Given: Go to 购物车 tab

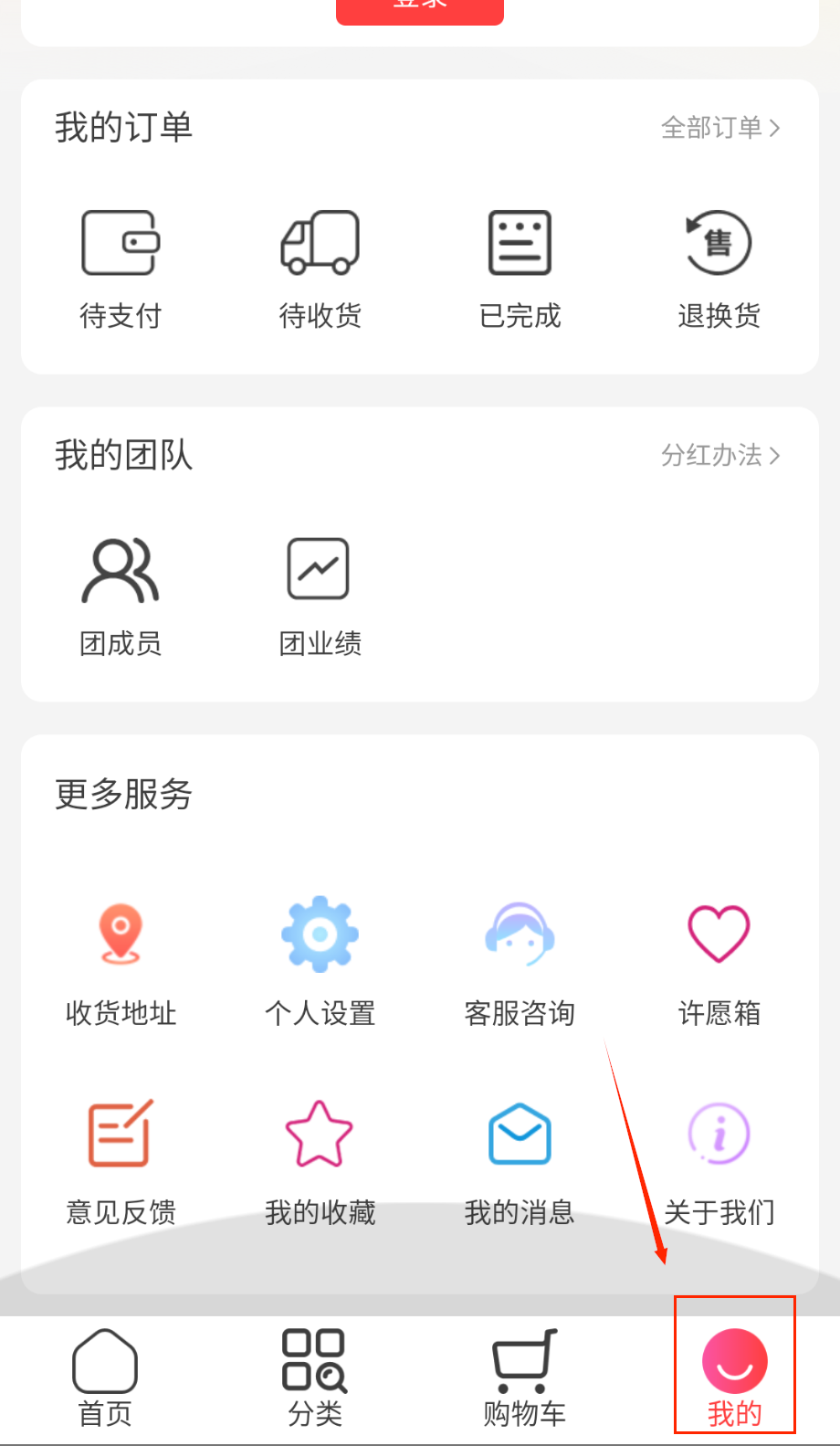Looking at the screenshot, I should click(x=525, y=1378).
